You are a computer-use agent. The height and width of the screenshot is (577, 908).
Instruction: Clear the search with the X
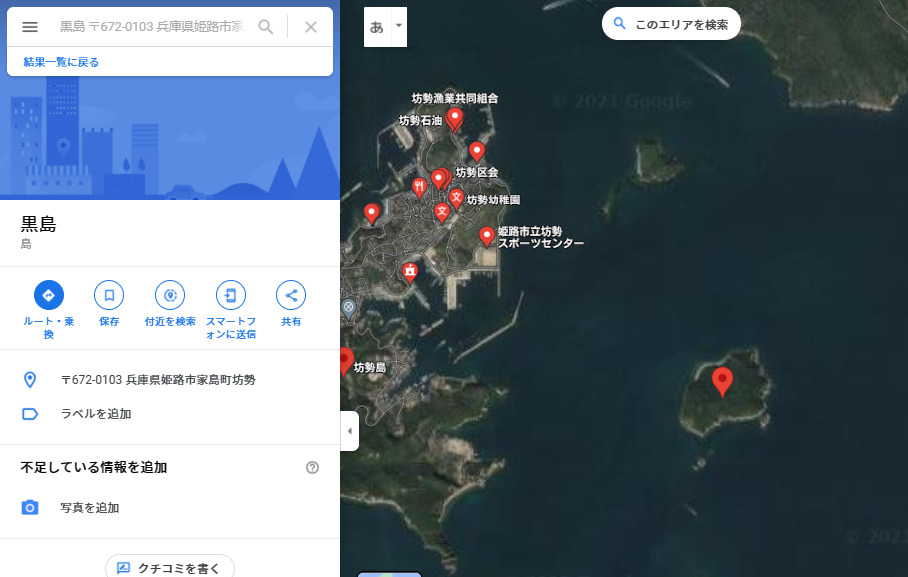click(311, 27)
